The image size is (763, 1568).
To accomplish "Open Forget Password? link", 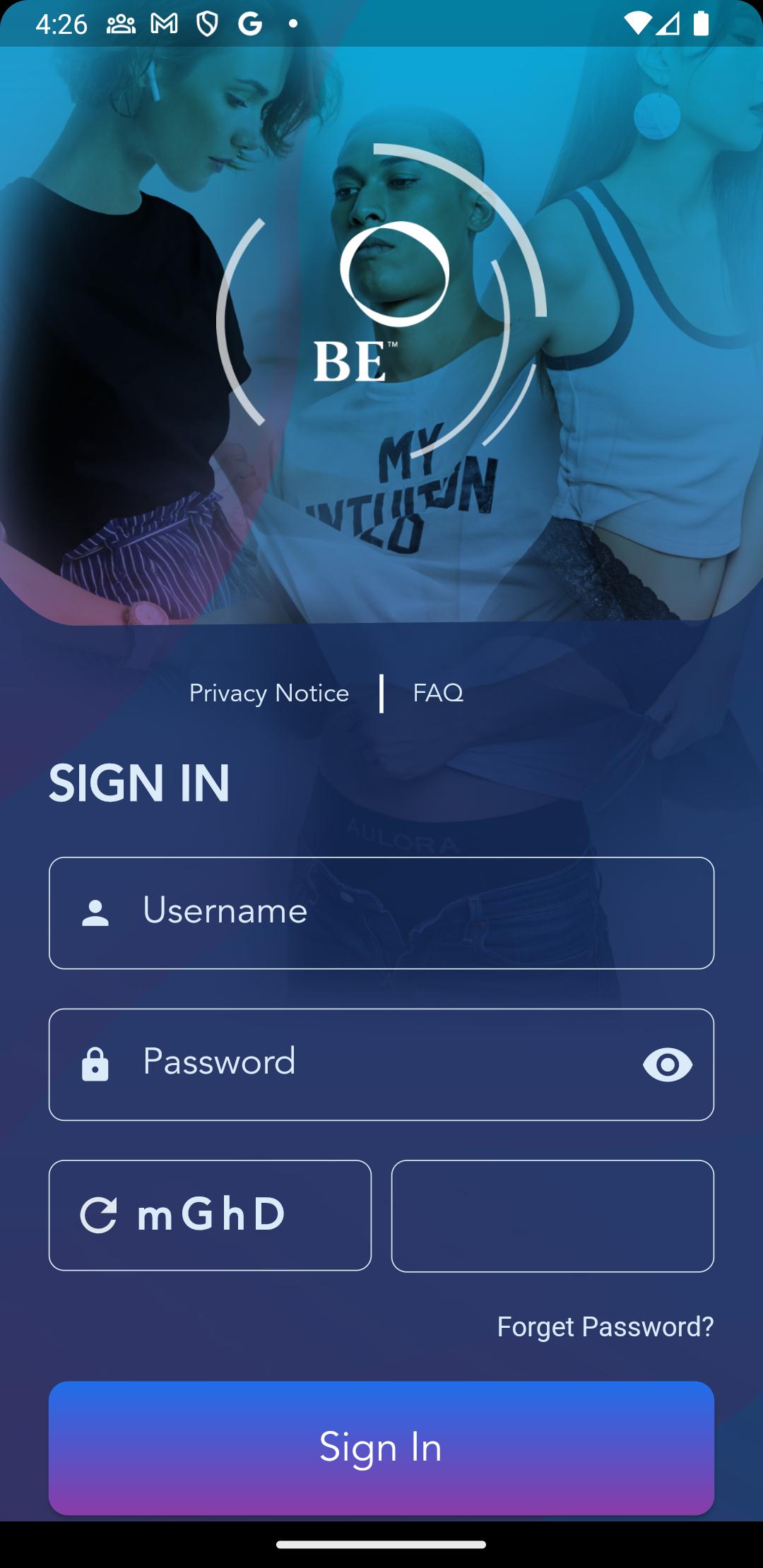I will pos(605,1326).
